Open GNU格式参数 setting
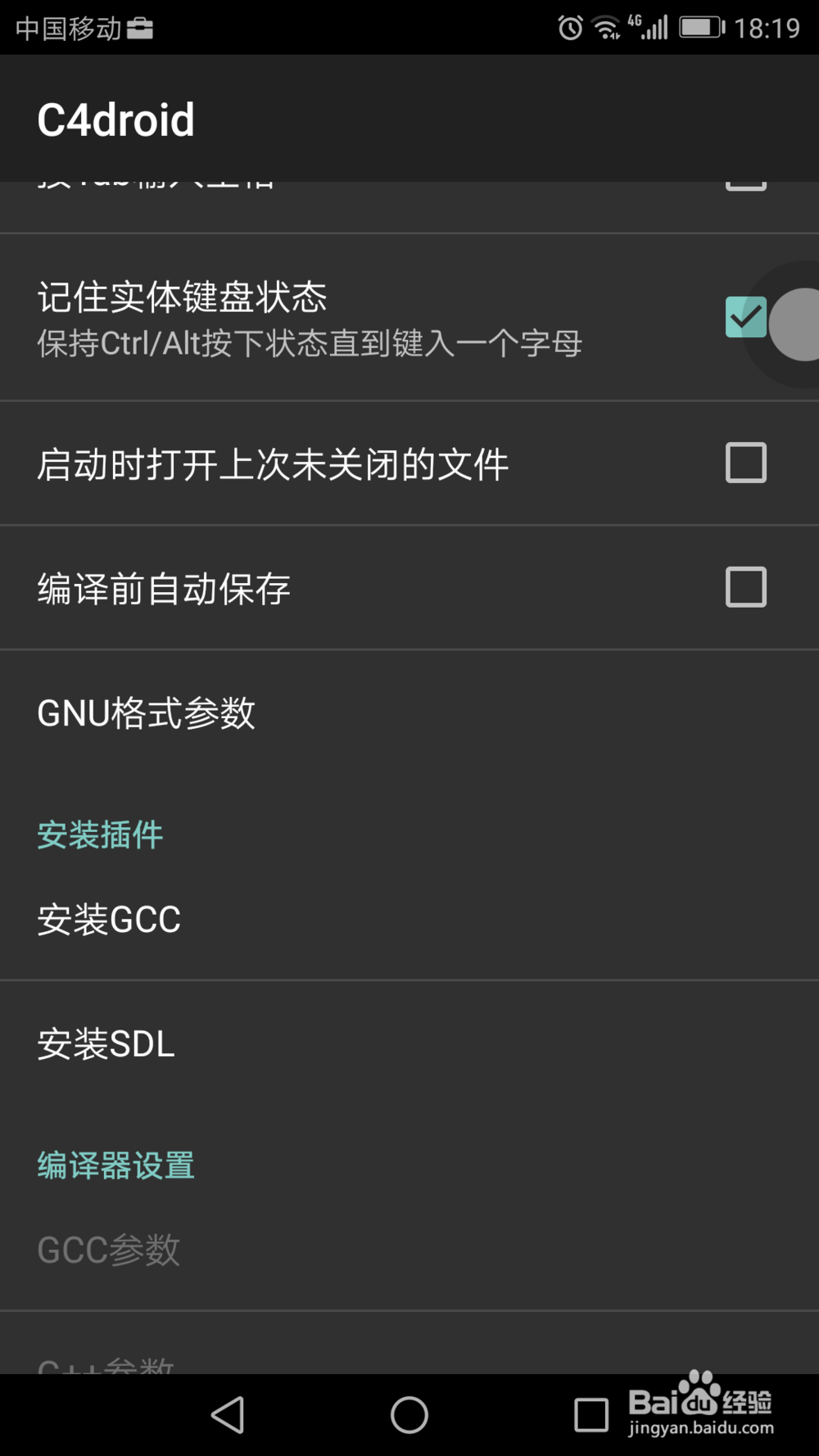The image size is (819, 1456). [147, 712]
